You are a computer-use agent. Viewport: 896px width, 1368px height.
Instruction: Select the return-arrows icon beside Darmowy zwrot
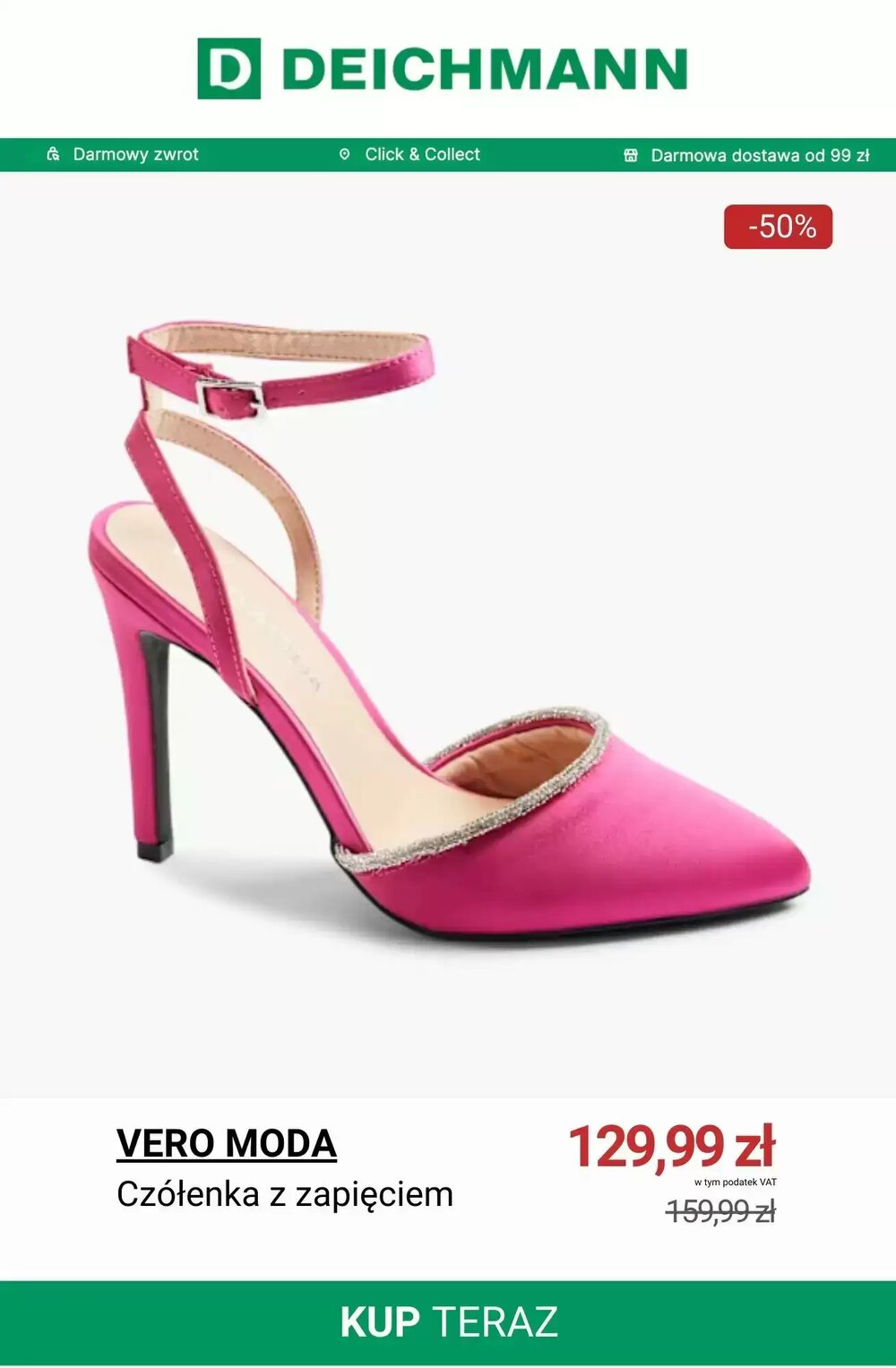pos(53,153)
